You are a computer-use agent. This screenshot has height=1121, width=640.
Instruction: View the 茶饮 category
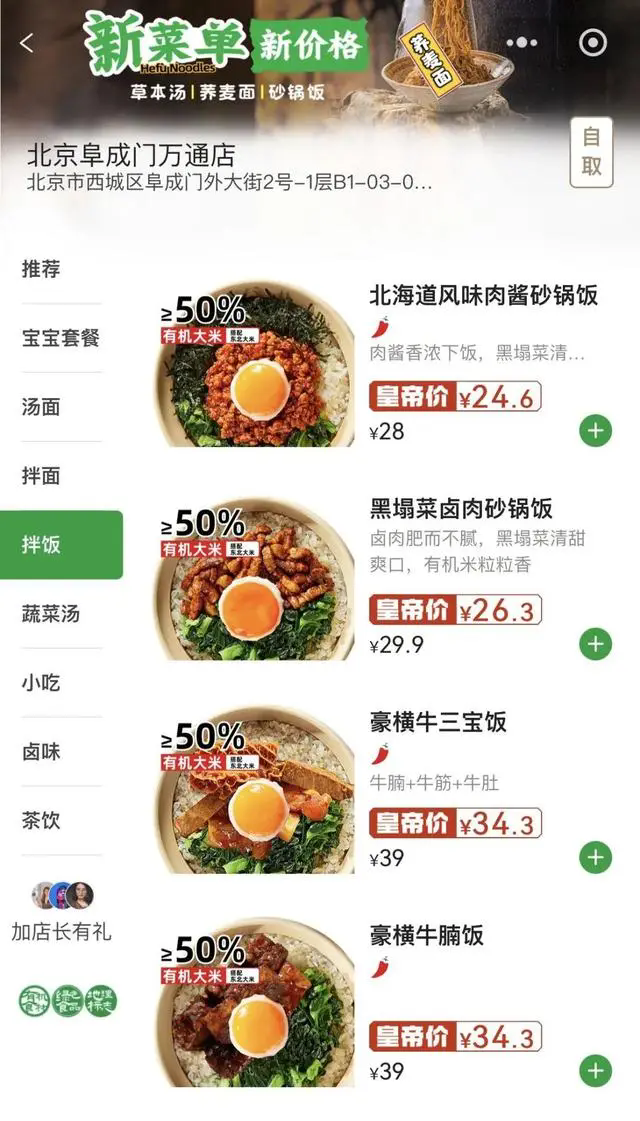tap(42, 821)
